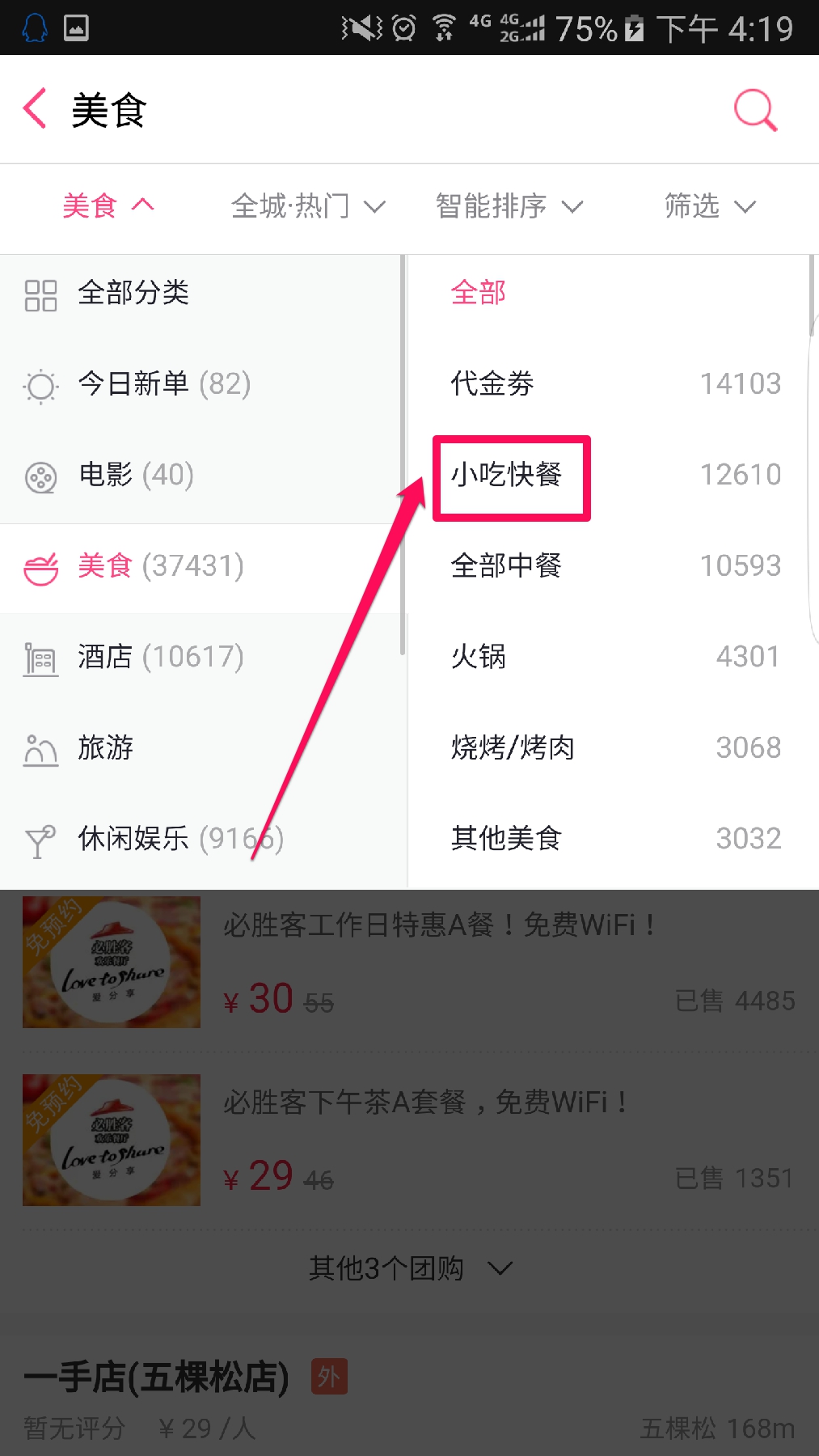
Task: Select 全部 subcategory
Action: coord(479,293)
